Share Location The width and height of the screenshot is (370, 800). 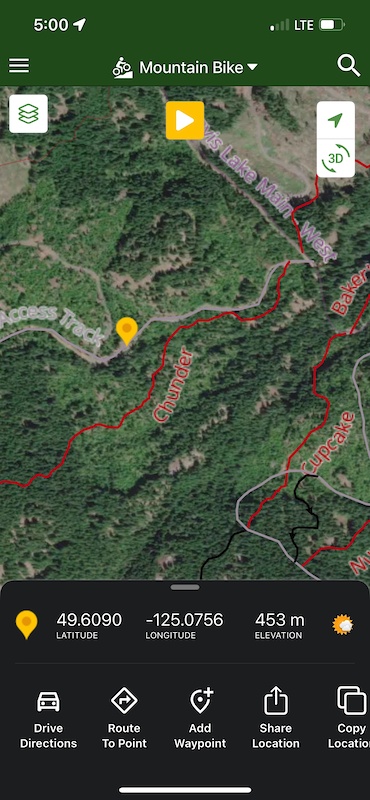coord(276,719)
